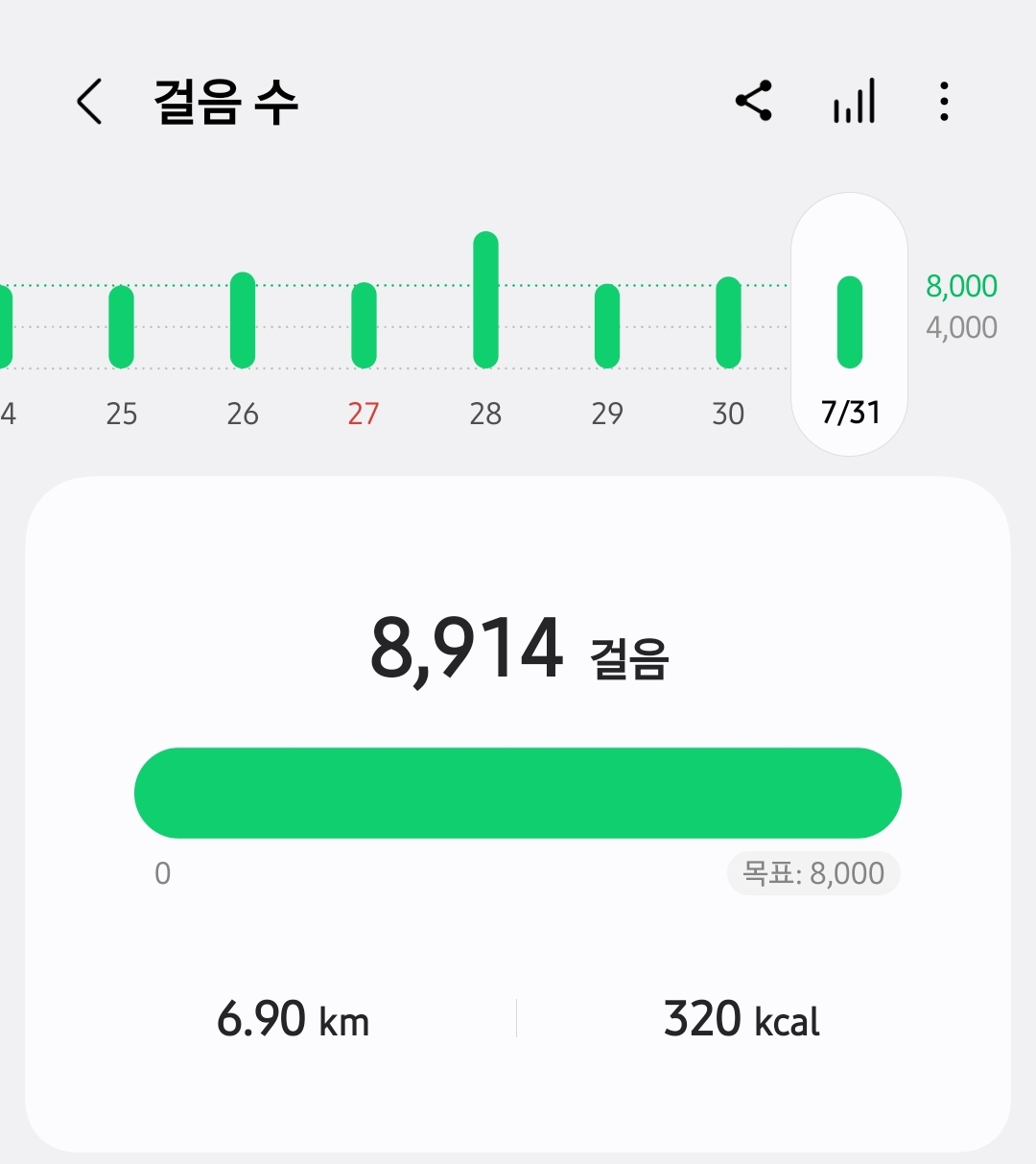View steps for day 27
This screenshot has height=1164, width=1036.
(x=364, y=325)
